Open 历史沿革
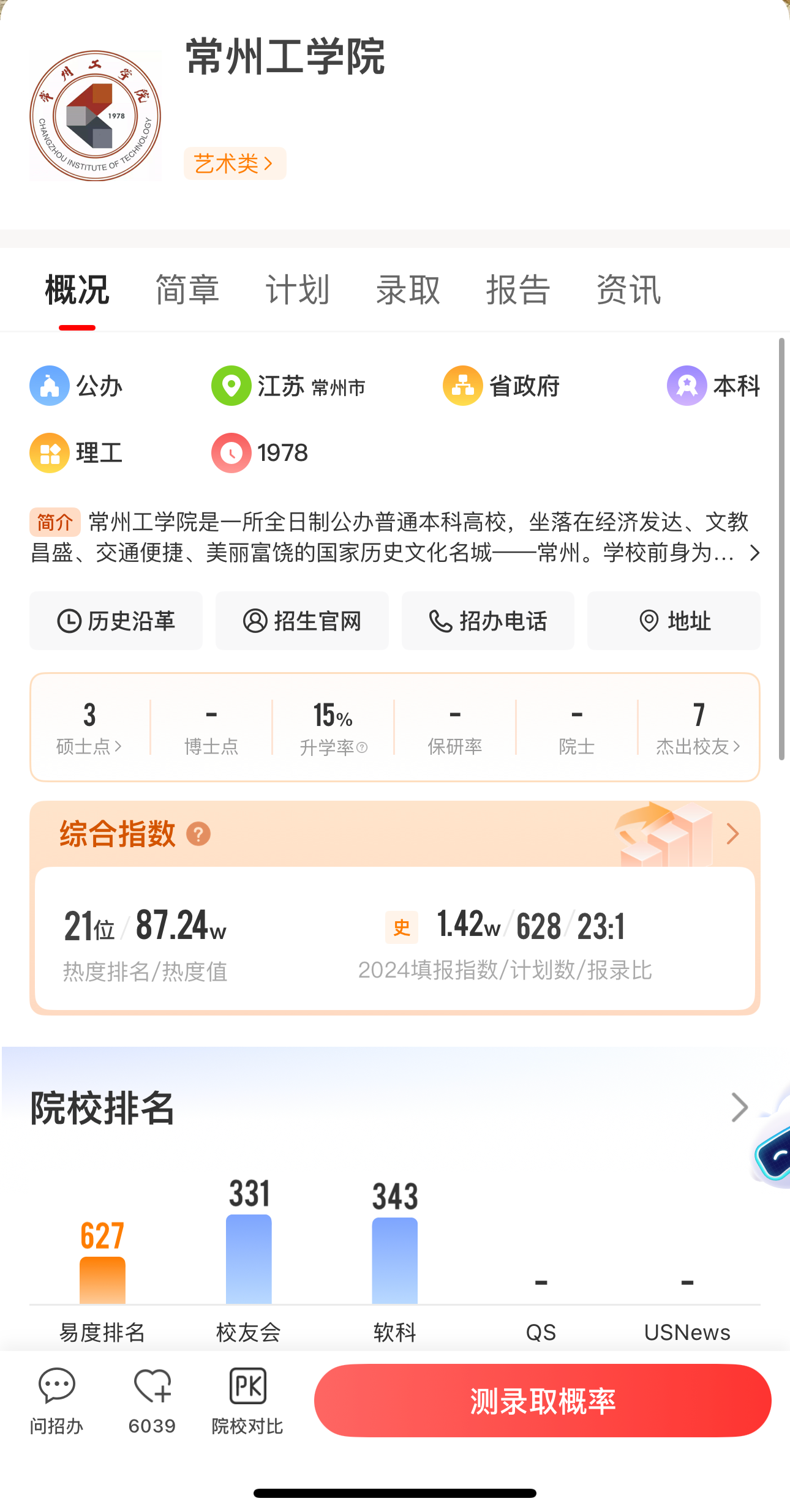790x1512 pixels. 116,621
